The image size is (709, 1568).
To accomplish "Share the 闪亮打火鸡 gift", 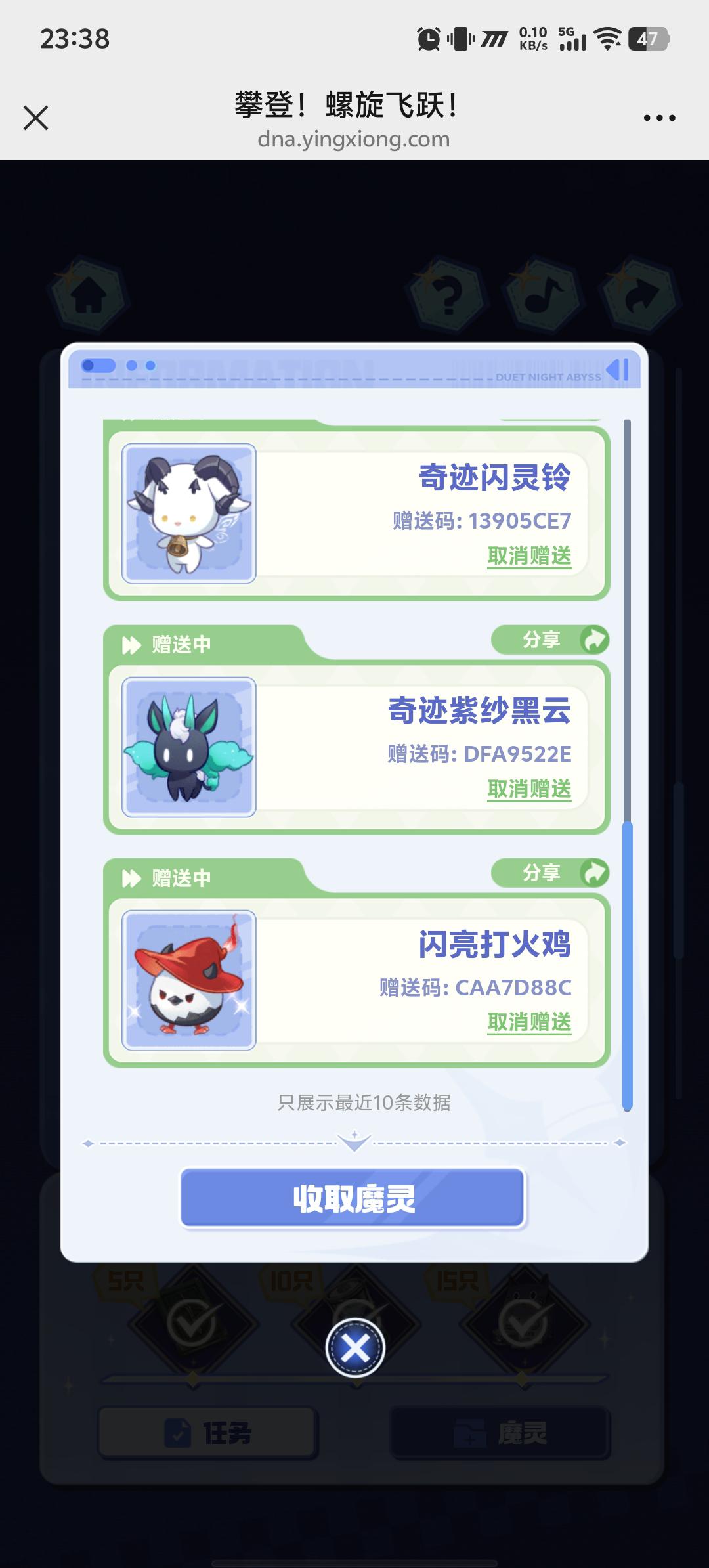I will click(x=550, y=873).
